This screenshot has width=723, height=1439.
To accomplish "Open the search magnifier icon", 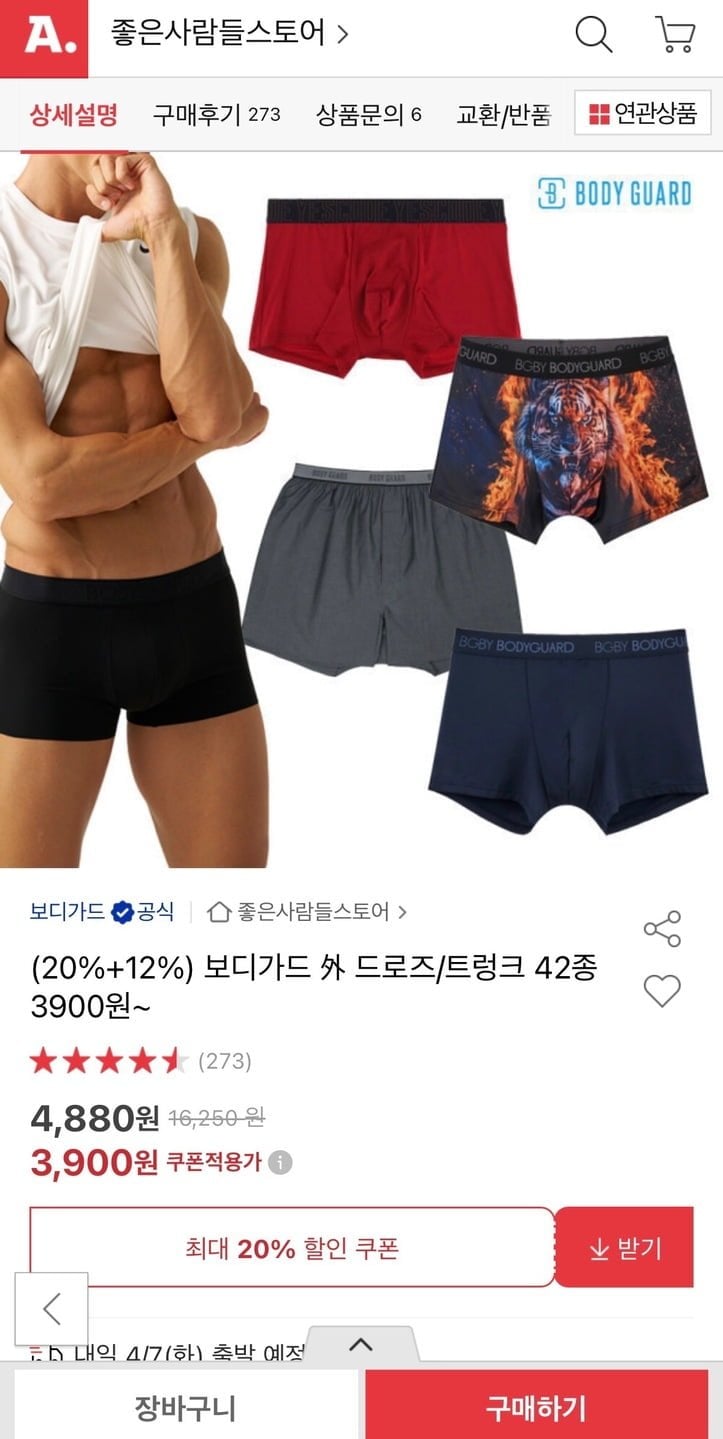I will [x=593, y=35].
